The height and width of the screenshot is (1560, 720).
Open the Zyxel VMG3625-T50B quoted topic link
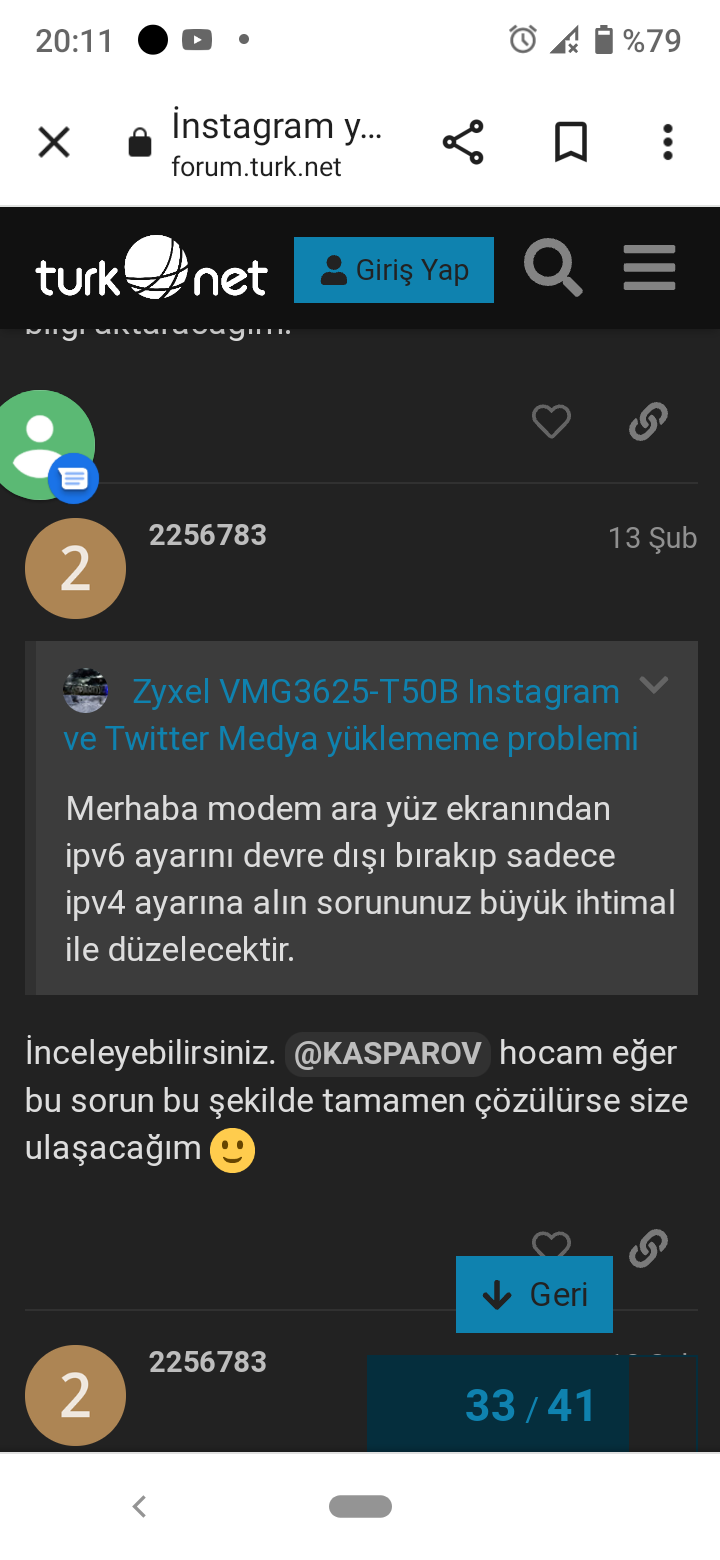coord(351,715)
